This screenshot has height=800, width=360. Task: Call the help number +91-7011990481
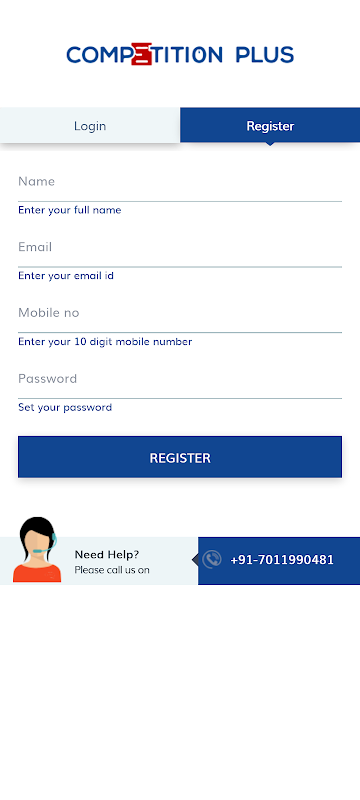[279, 560]
